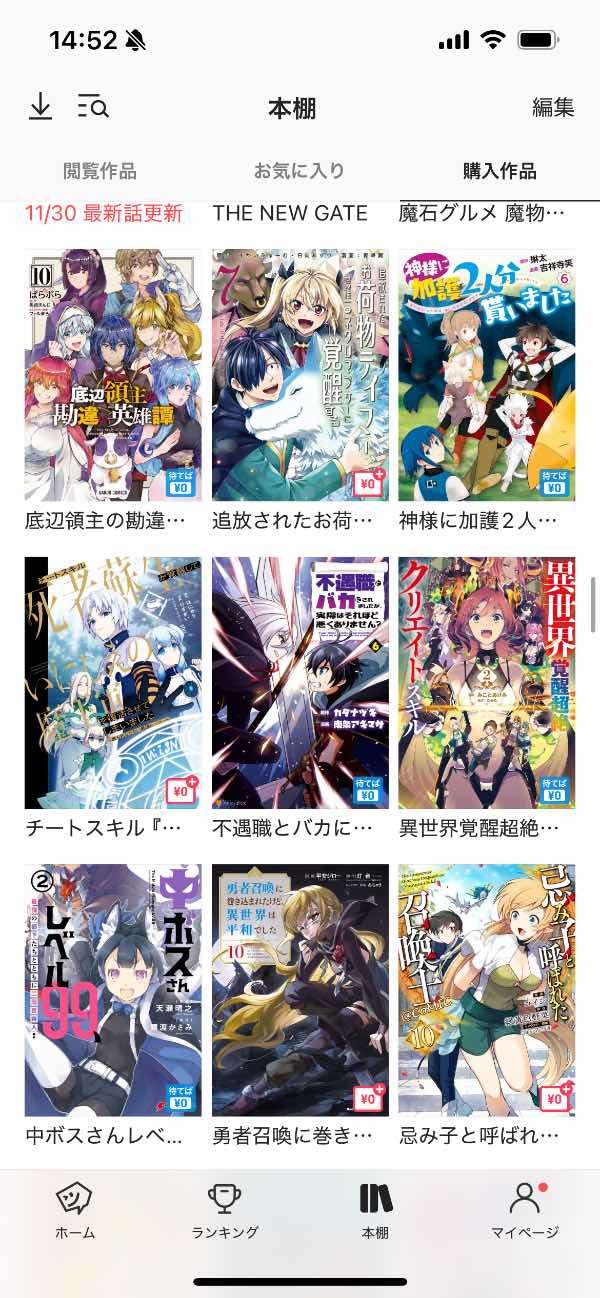Switch to the お気に入り tab
This screenshot has height=1298, width=600.
pyautogui.click(x=299, y=171)
